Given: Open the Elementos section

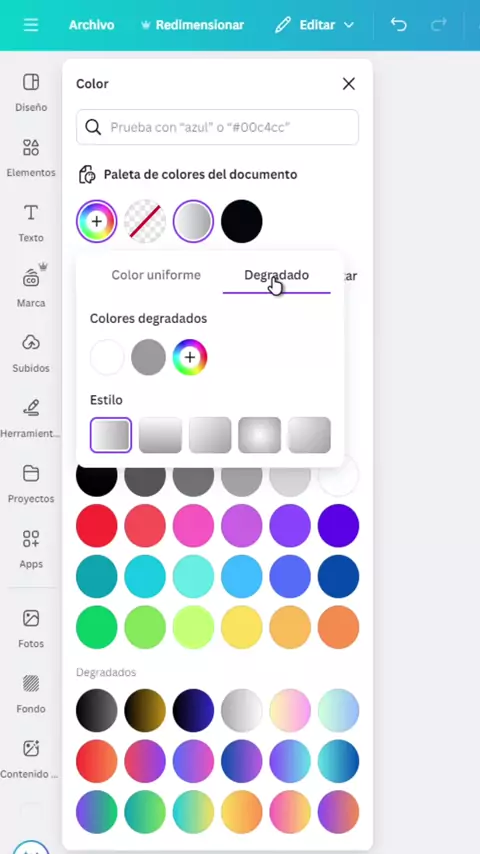Looking at the screenshot, I should point(31,157).
